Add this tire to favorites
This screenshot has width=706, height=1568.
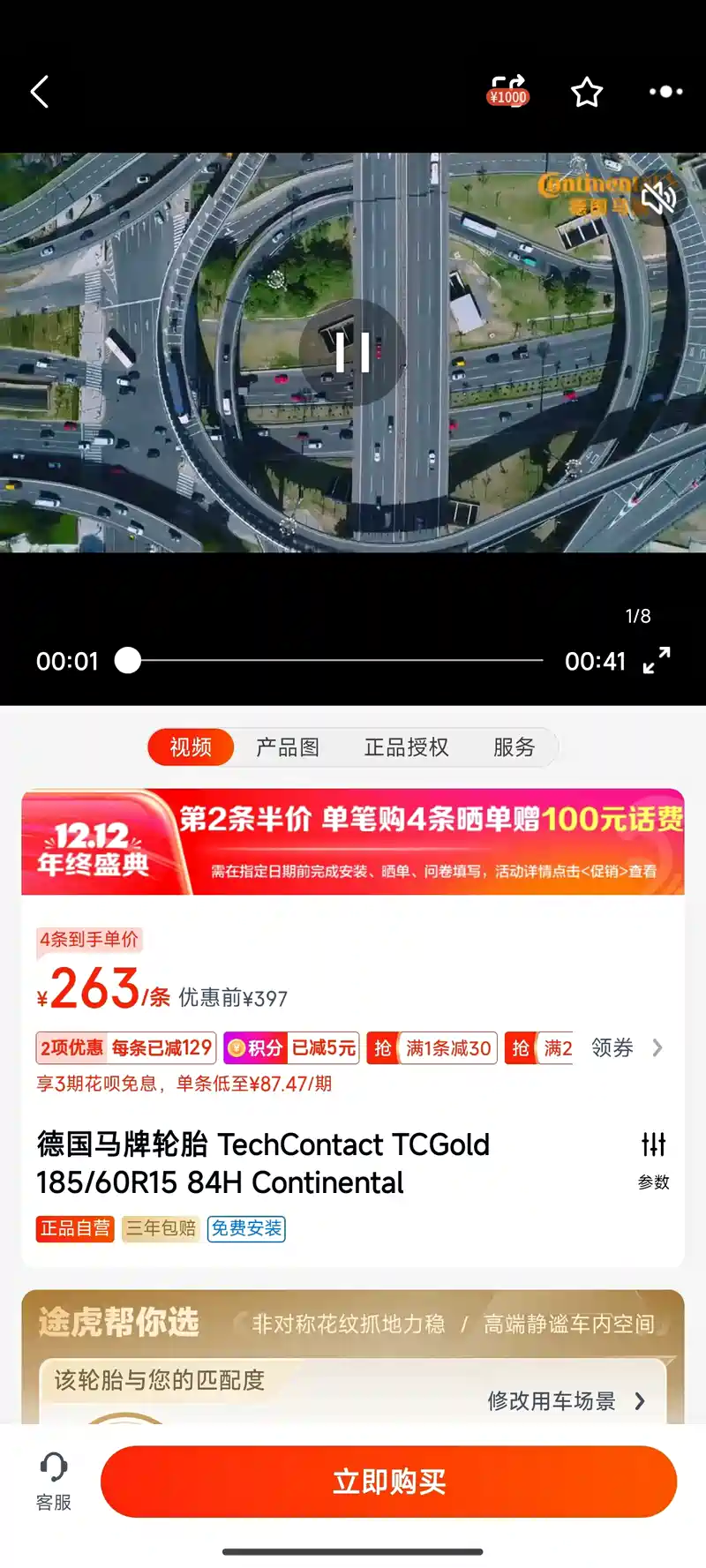[x=587, y=92]
